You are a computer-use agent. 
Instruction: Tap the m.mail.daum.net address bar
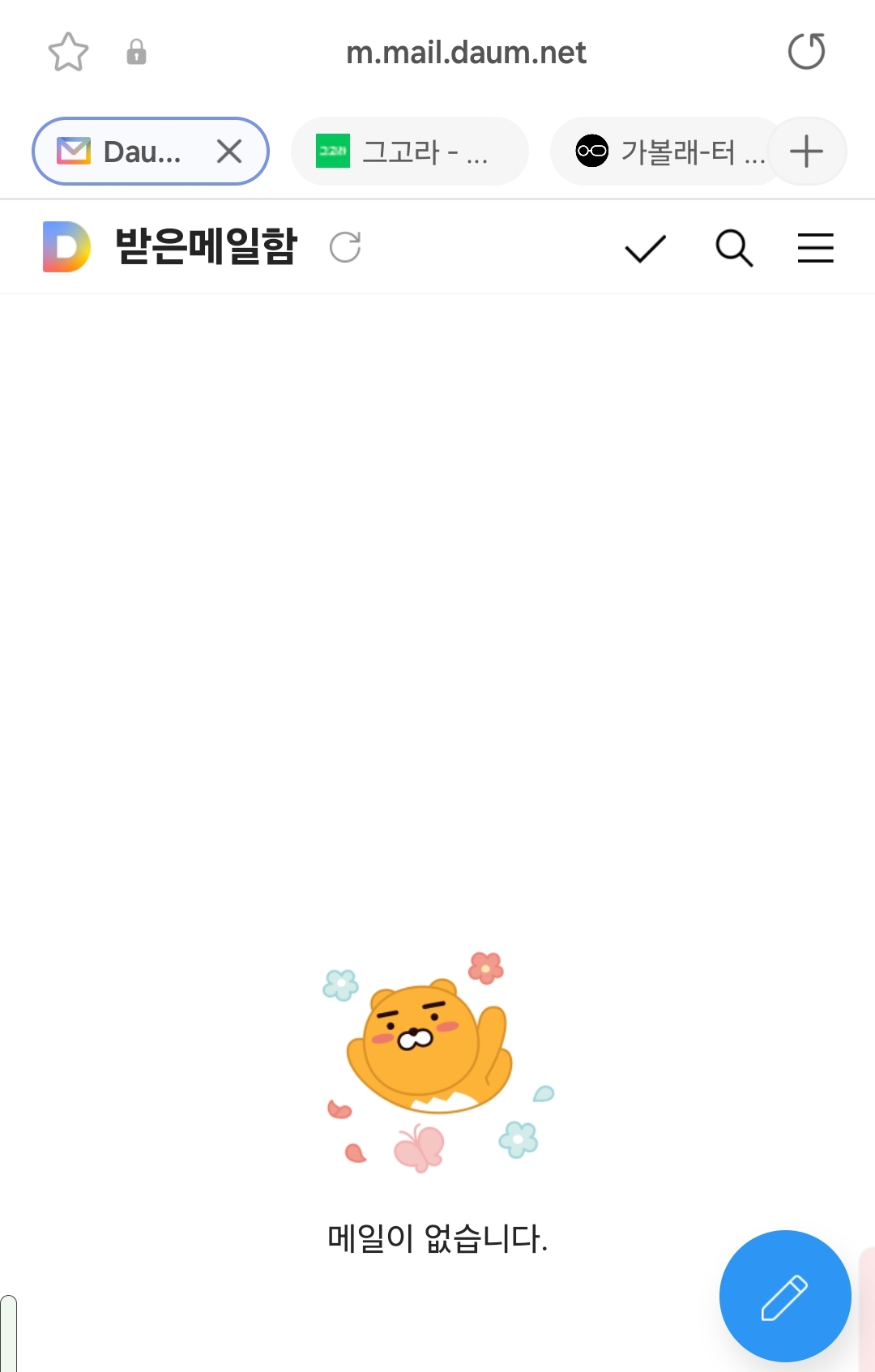[x=466, y=53]
